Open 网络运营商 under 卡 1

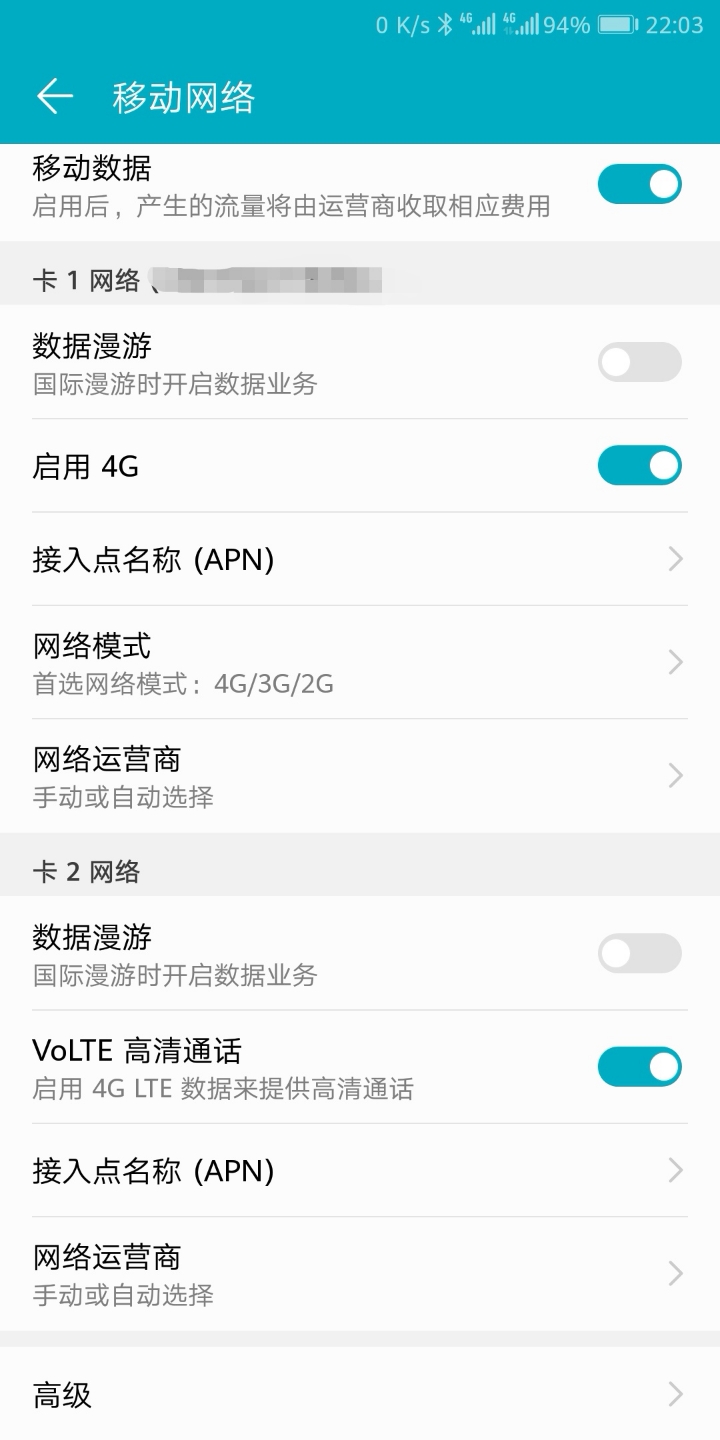(360, 775)
